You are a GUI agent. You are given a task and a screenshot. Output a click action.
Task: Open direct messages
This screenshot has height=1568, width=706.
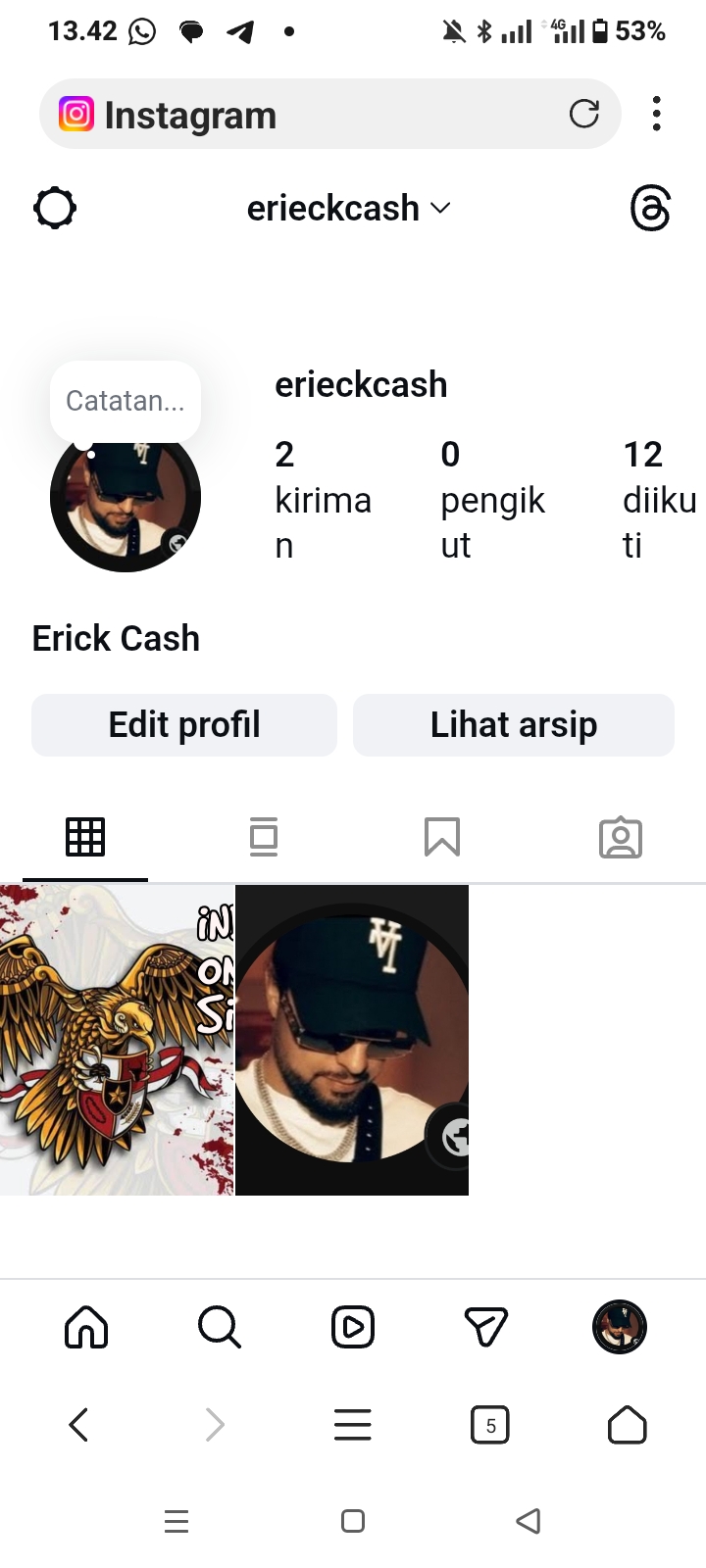pos(486,1327)
